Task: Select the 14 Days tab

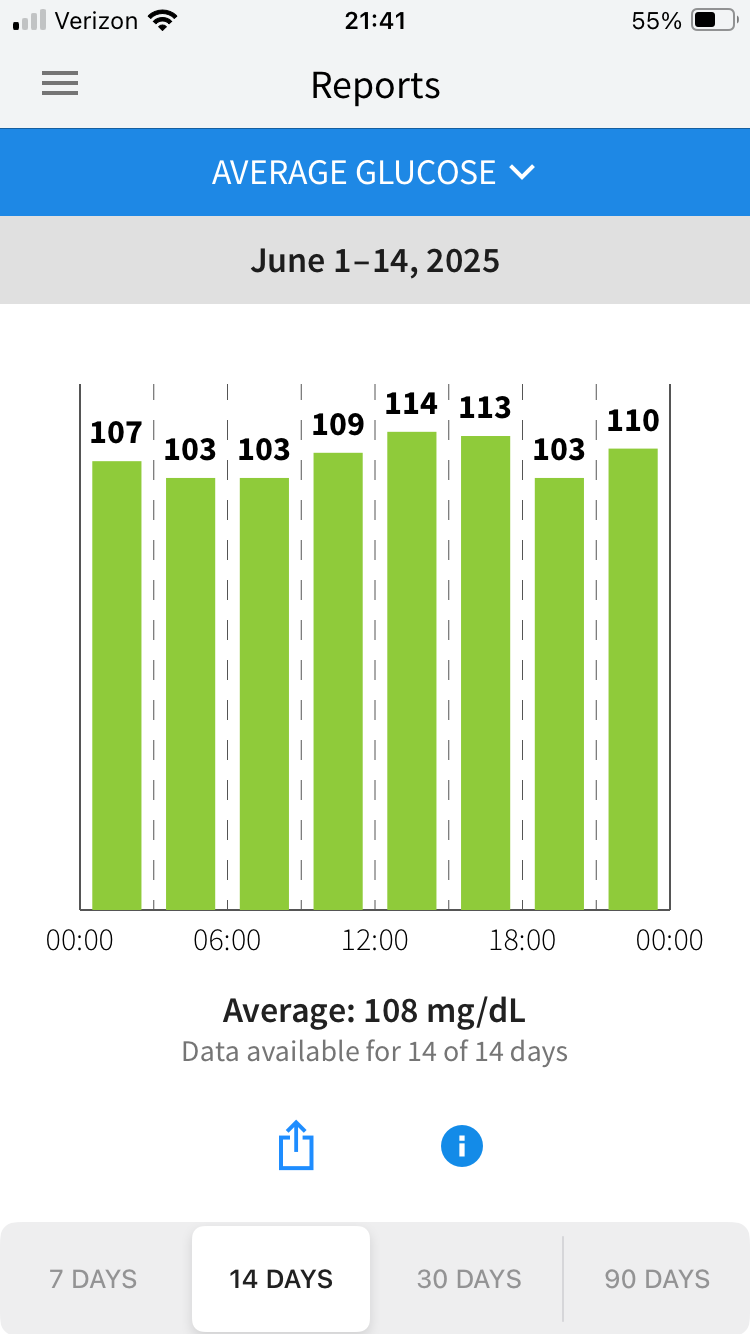Action: pyautogui.click(x=281, y=1278)
